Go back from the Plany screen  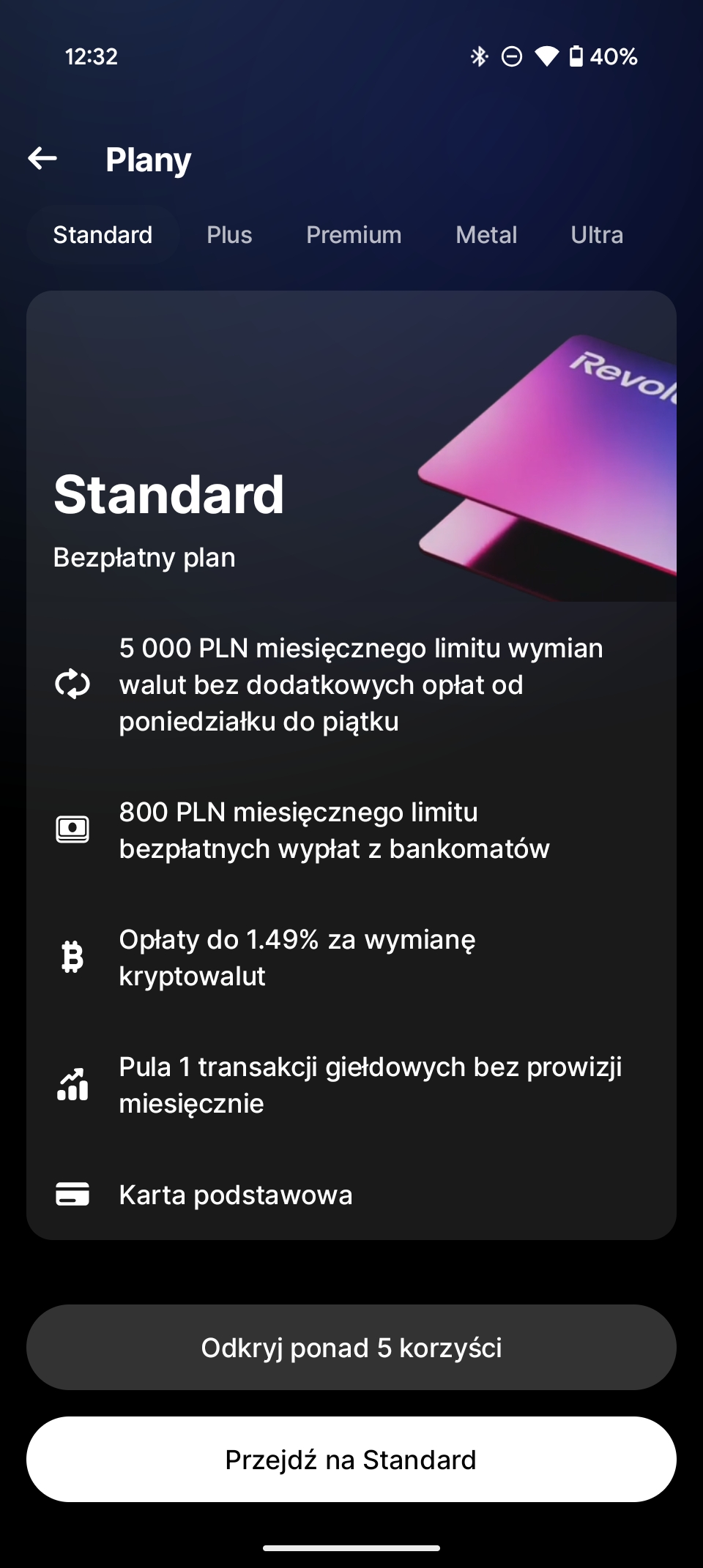coord(42,158)
